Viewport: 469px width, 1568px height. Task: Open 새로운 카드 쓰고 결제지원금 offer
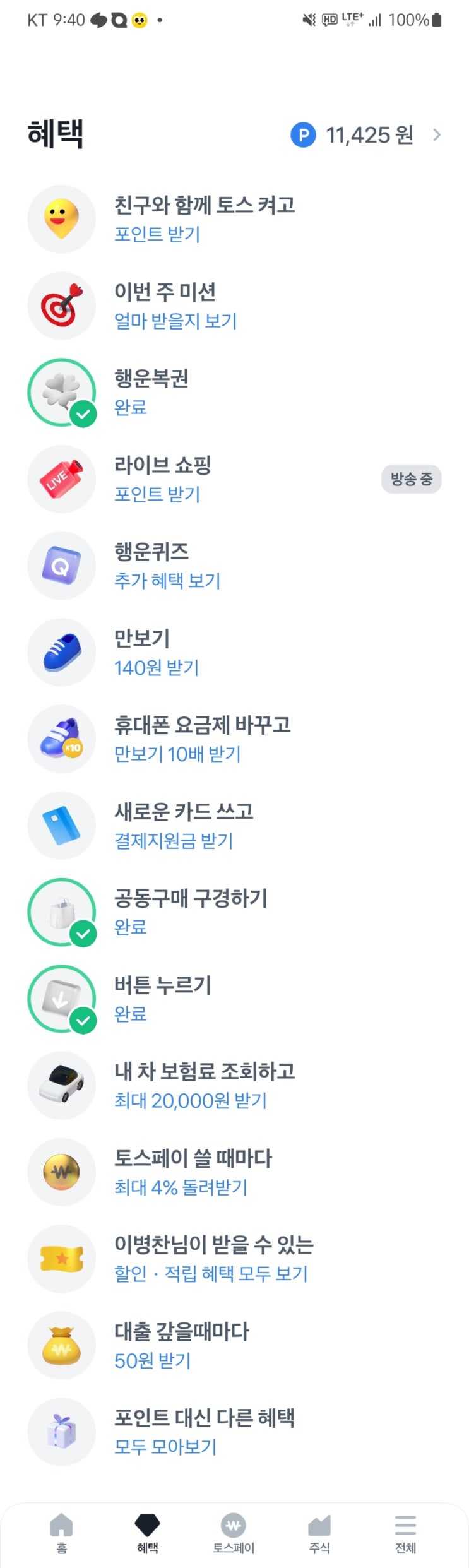click(183, 825)
